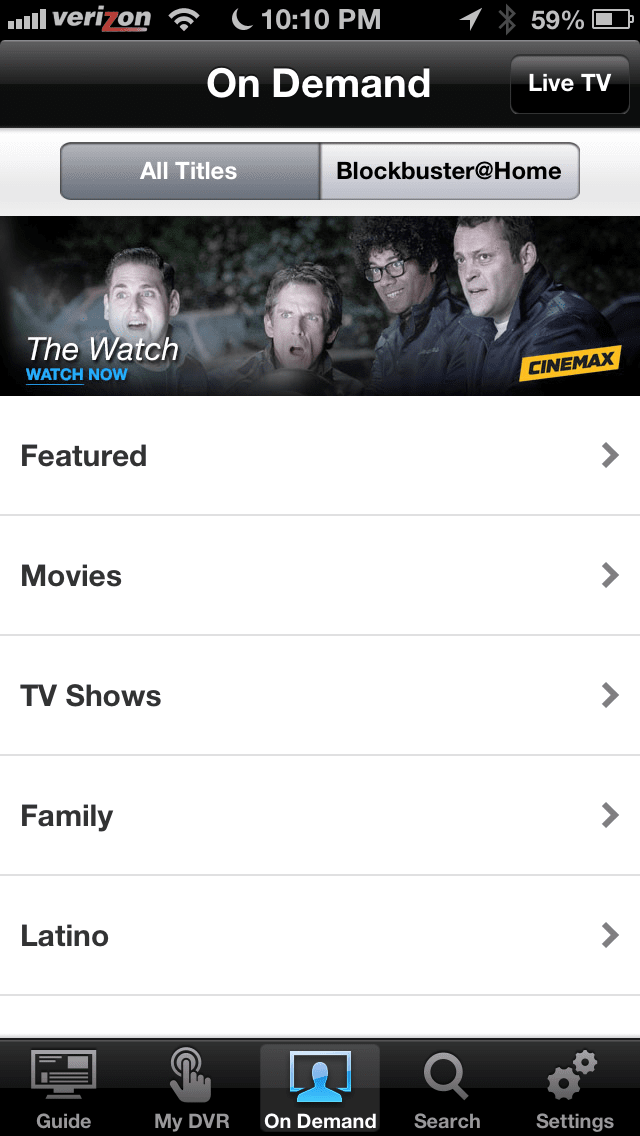Browse the Movies category
The image size is (640, 1136).
click(320, 576)
